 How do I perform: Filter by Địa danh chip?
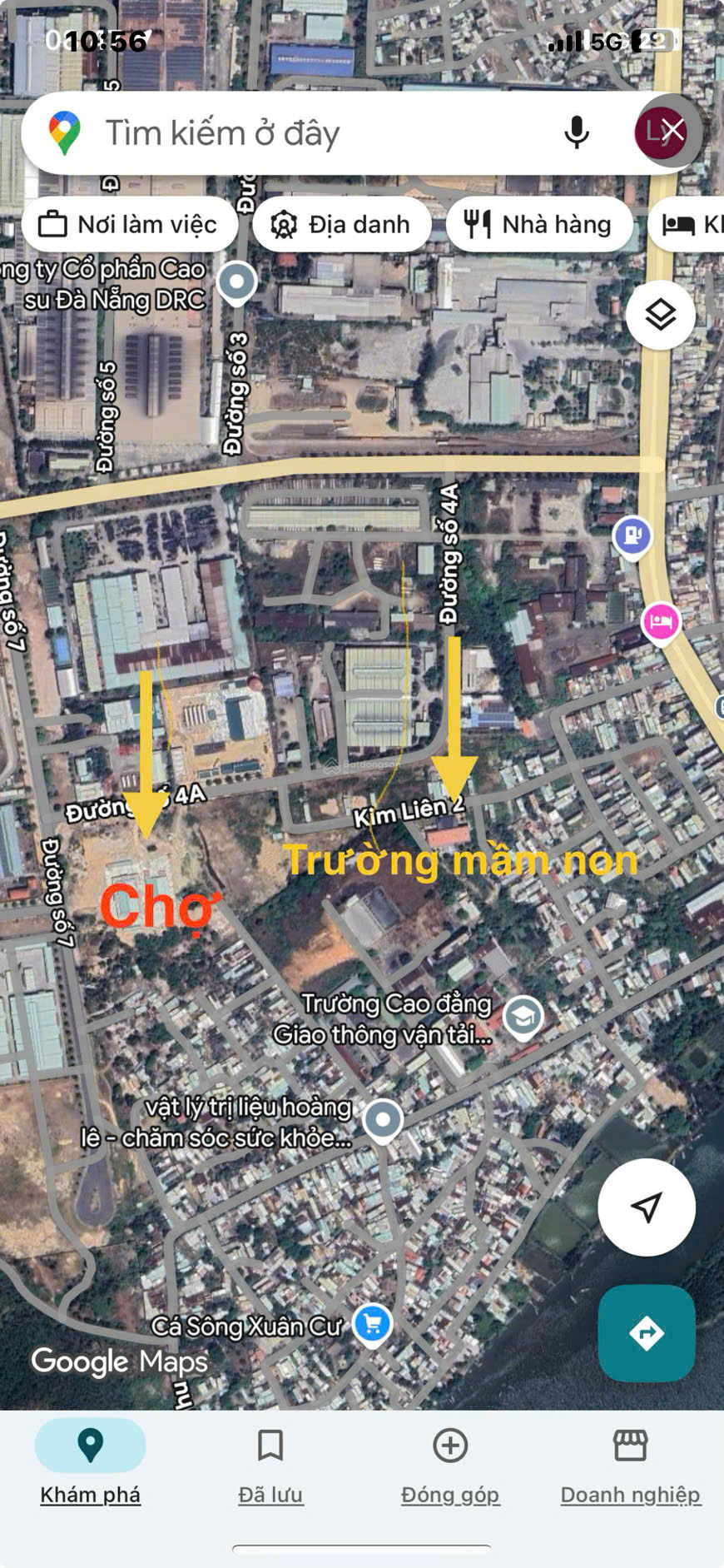[x=342, y=224]
